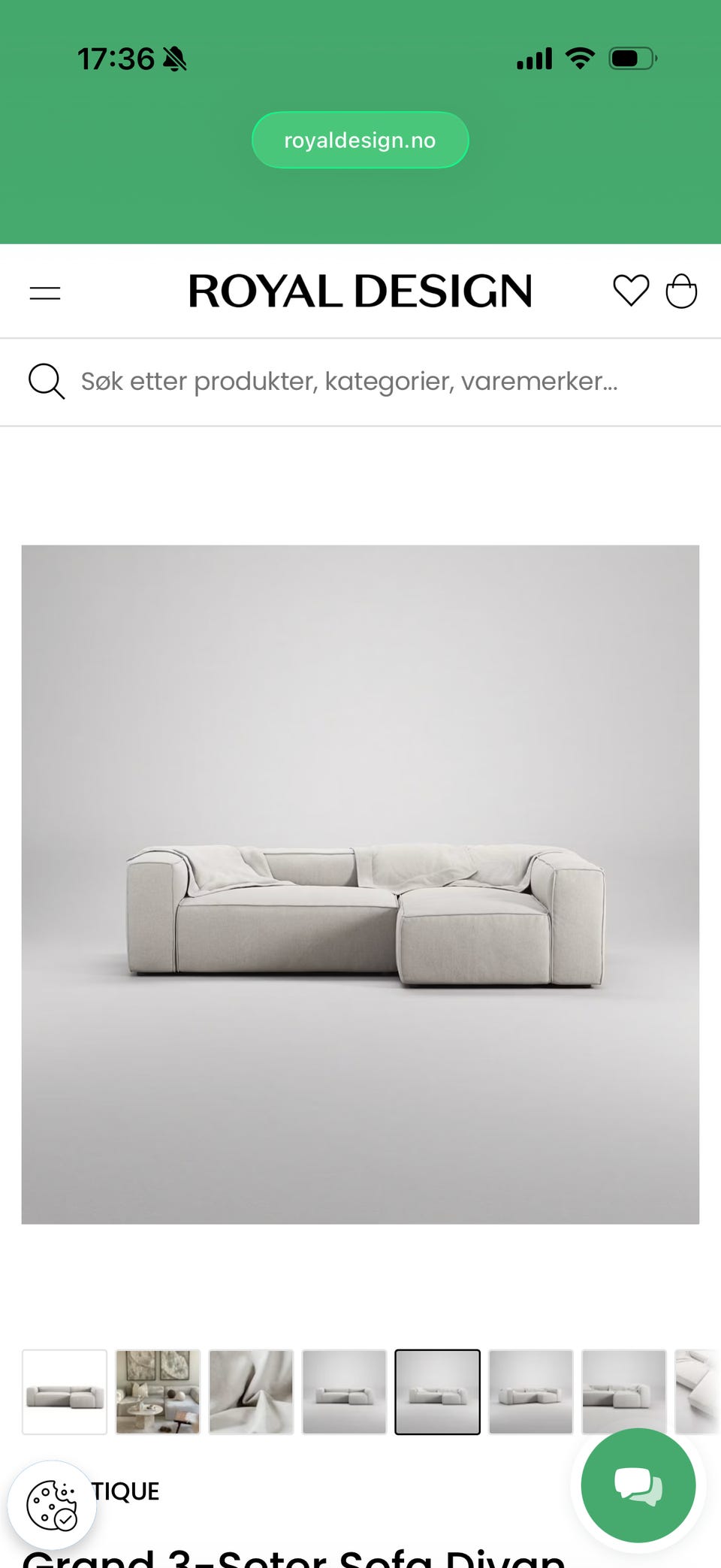This screenshot has height=1568, width=721.
Task: Select the sixth sofa thumbnail
Action: (530, 1392)
